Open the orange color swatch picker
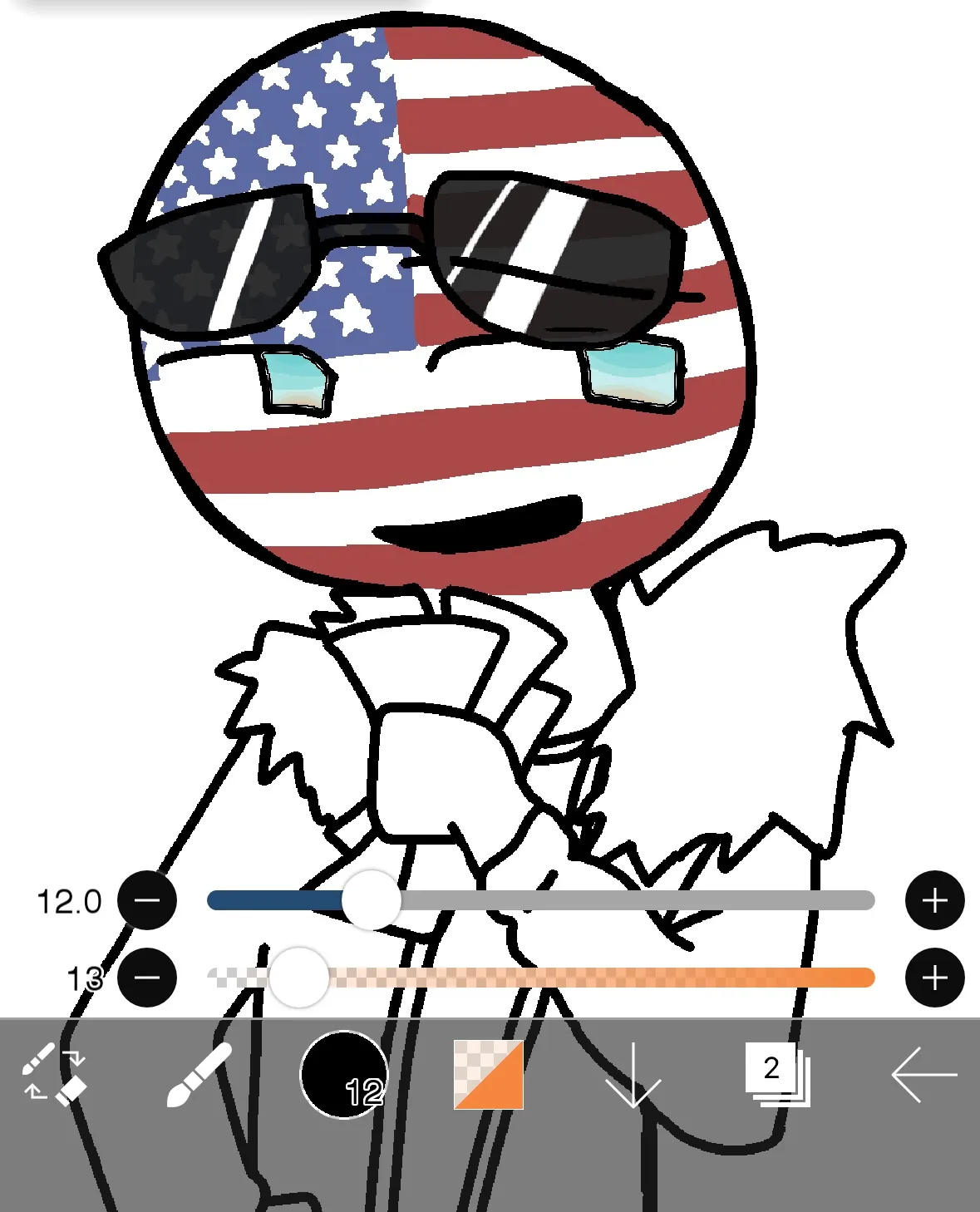 click(489, 1075)
